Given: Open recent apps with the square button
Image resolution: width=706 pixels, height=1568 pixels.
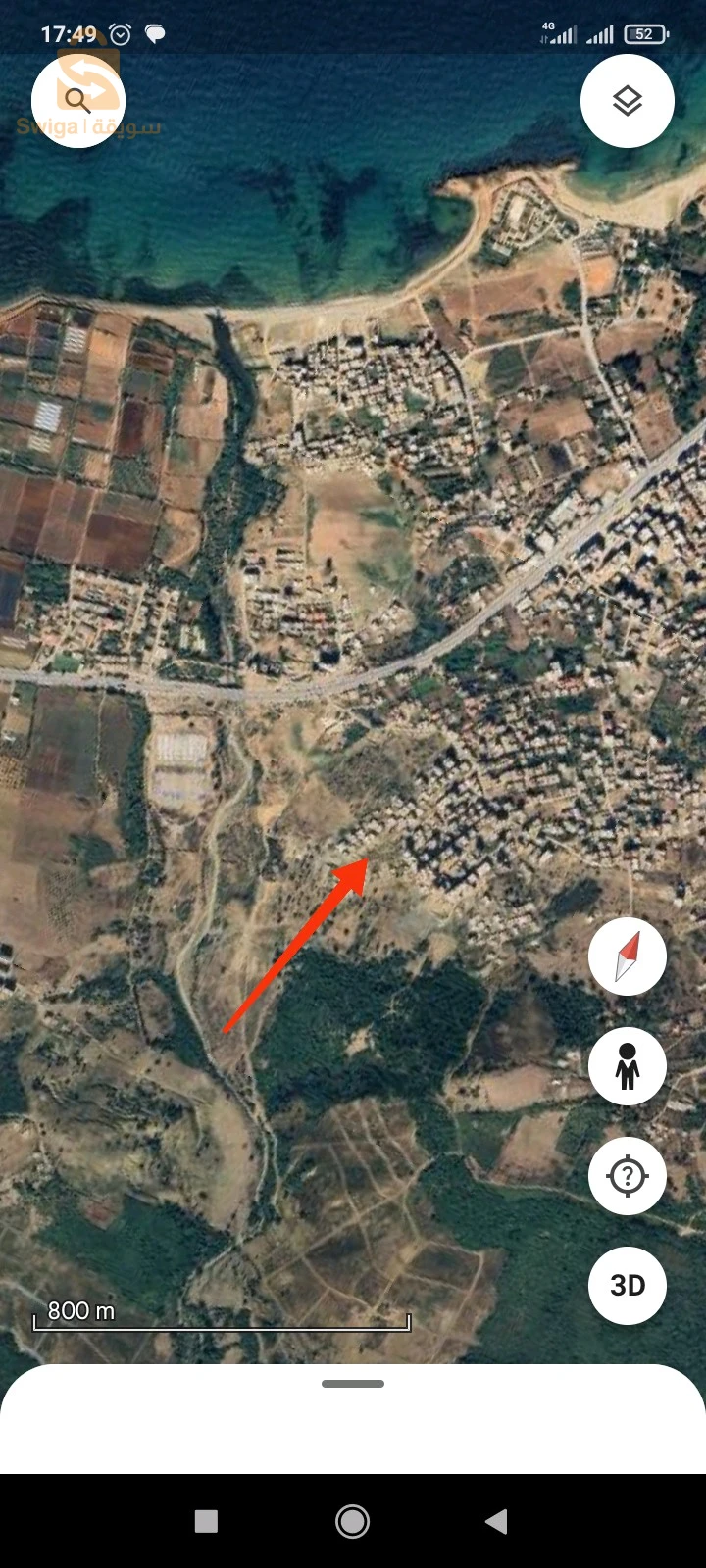Looking at the screenshot, I should click(x=206, y=1521).
